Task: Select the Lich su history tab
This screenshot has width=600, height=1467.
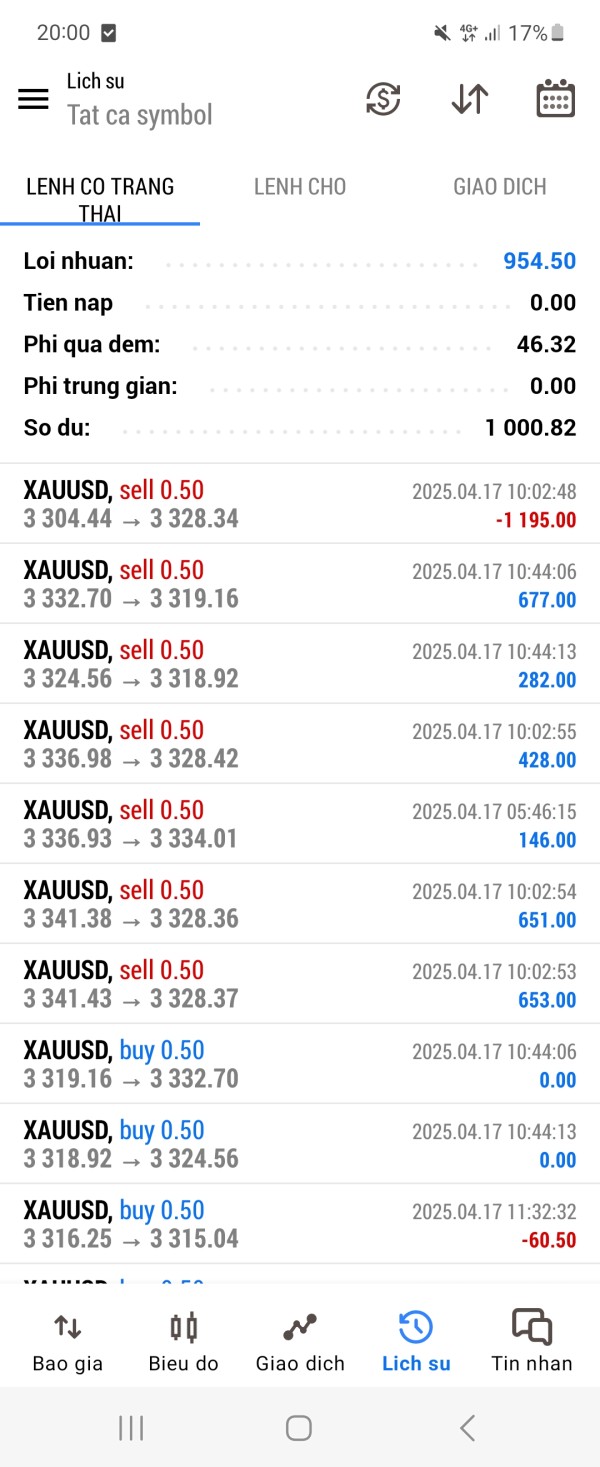Action: (416, 1341)
